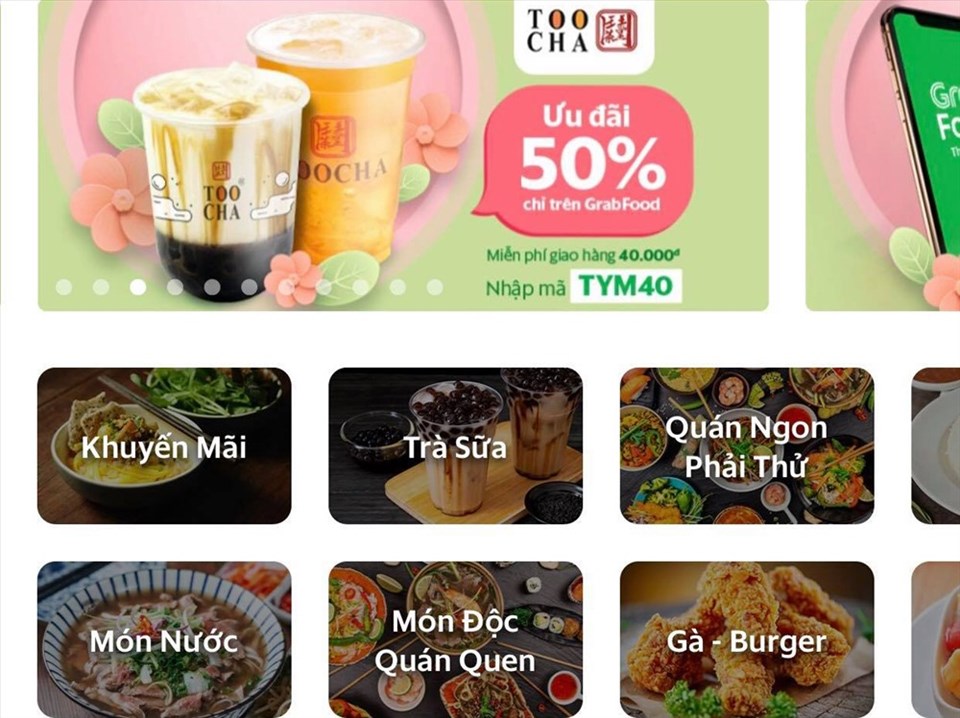The width and height of the screenshot is (960, 718).
Task: Browse the Gà - Burger category
Action: [x=746, y=639]
